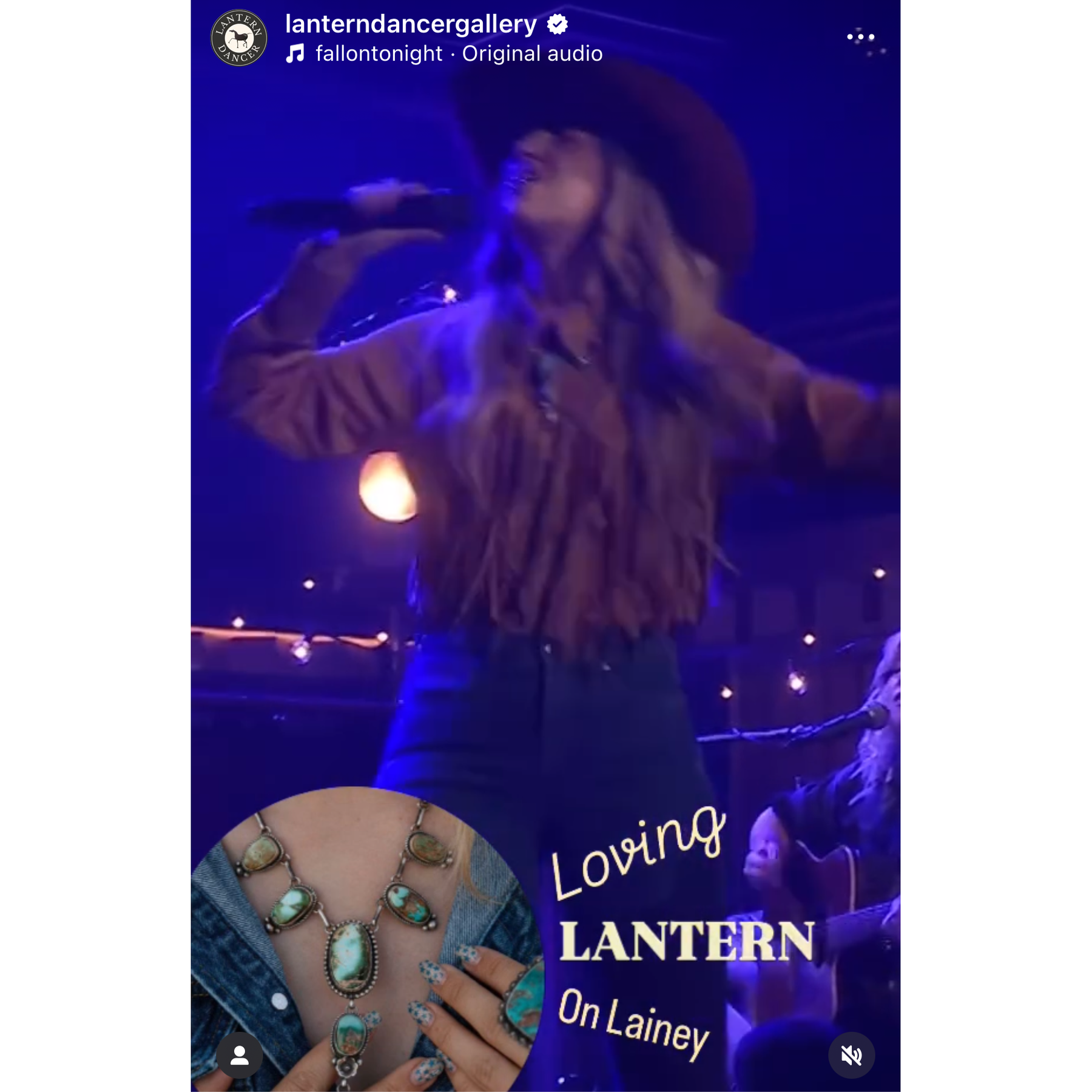Viewport: 1092px width, 1092px height.
Task: Show tagged people in this reel
Action: pyautogui.click(x=240, y=1056)
